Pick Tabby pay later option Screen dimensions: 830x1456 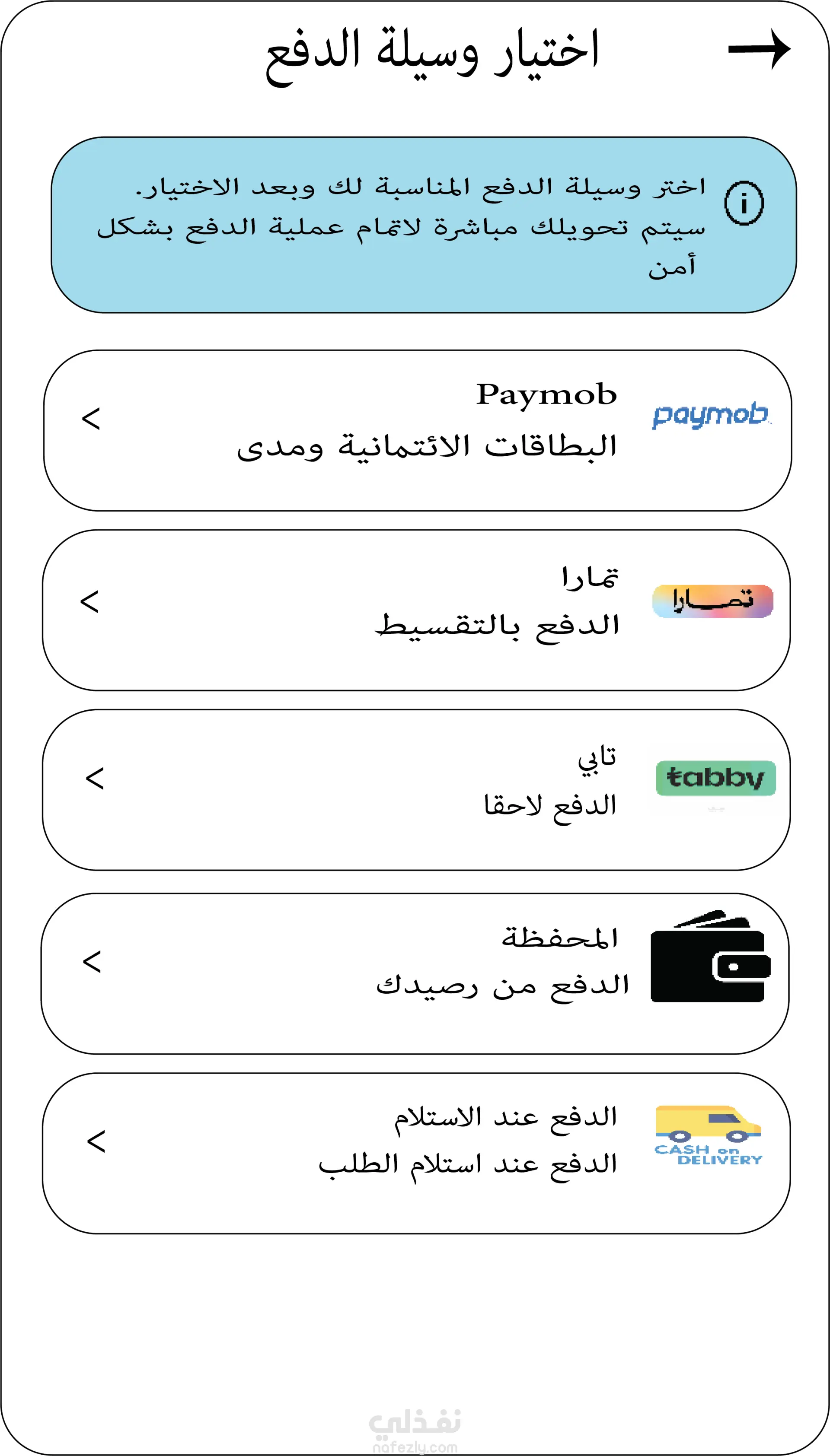pyautogui.click(x=416, y=789)
